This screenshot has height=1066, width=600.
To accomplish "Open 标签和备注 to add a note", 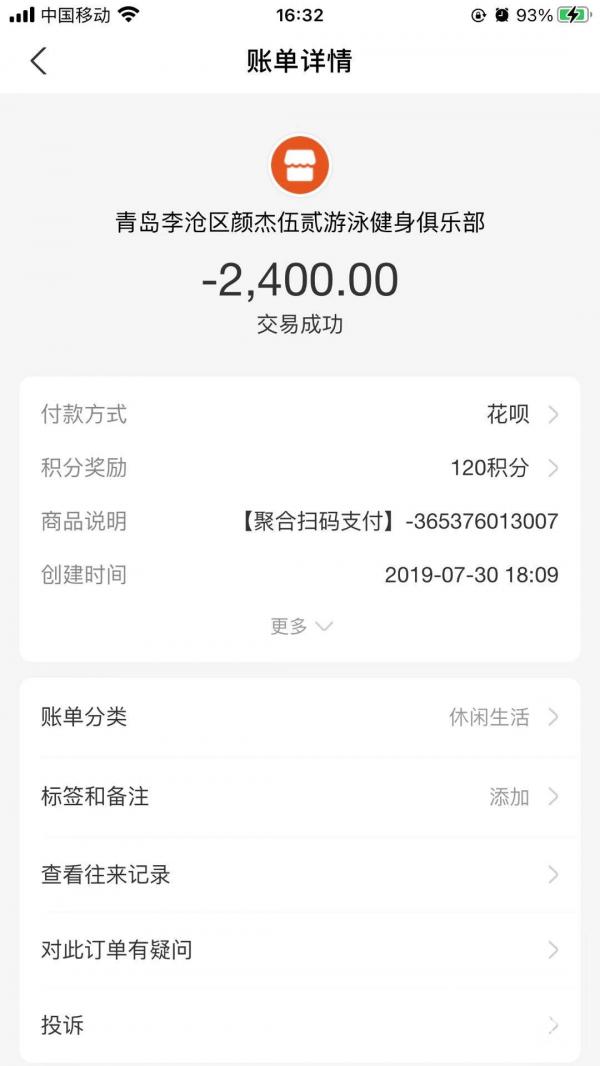I will 300,797.
